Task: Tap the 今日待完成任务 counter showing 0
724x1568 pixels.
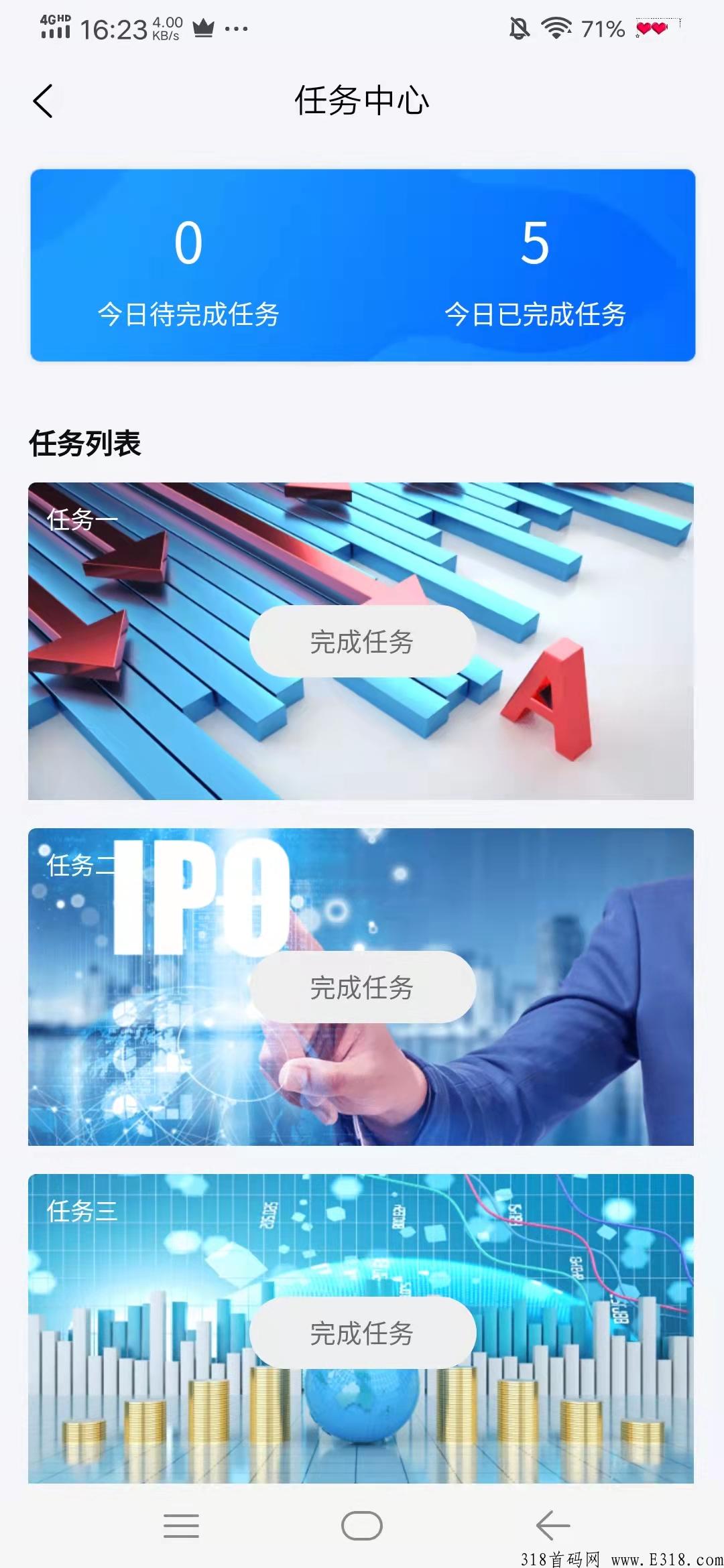Action: 190,268
